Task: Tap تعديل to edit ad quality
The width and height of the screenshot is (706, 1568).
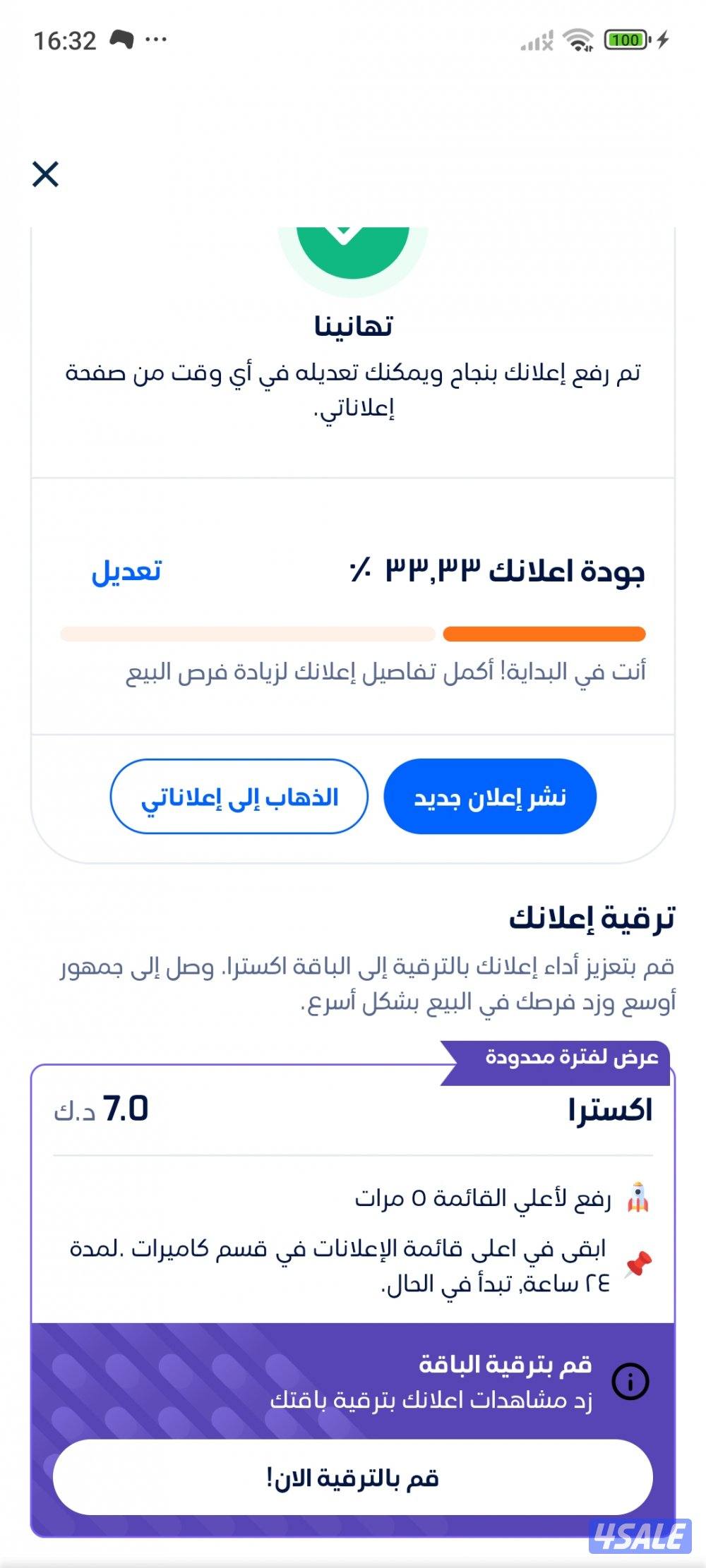Action: coord(126,571)
